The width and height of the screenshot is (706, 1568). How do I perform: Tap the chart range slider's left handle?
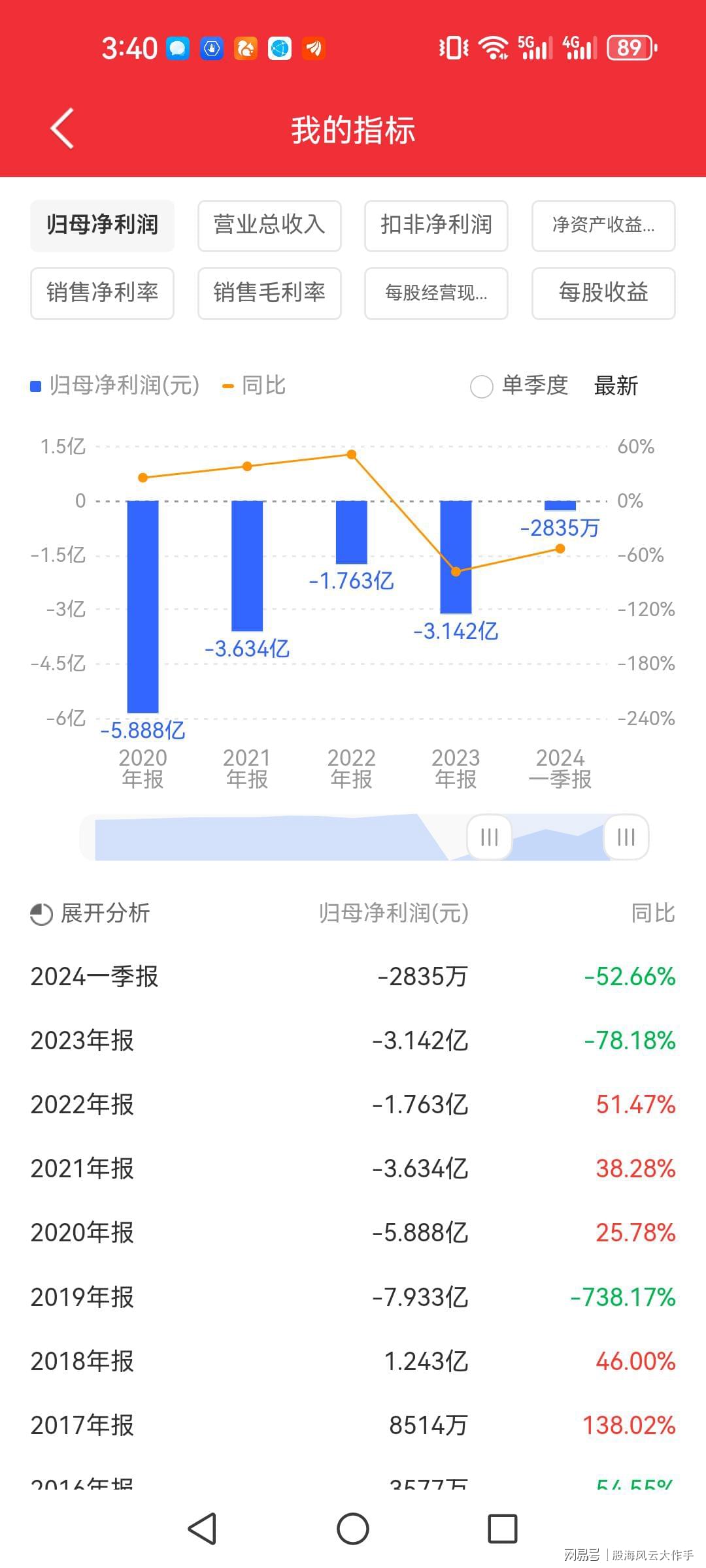point(489,837)
